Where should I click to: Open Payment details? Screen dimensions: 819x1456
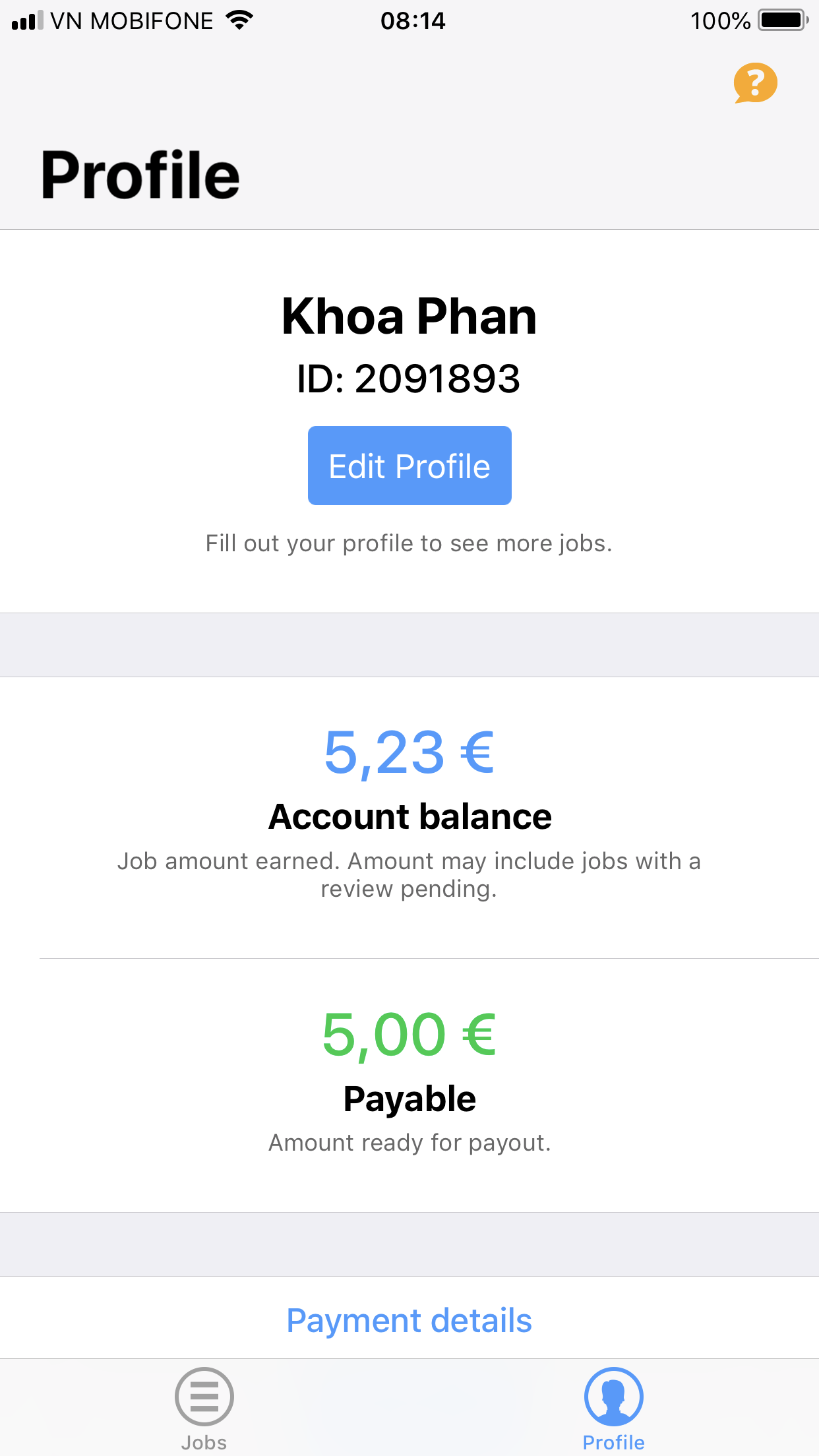(409, 1320)
